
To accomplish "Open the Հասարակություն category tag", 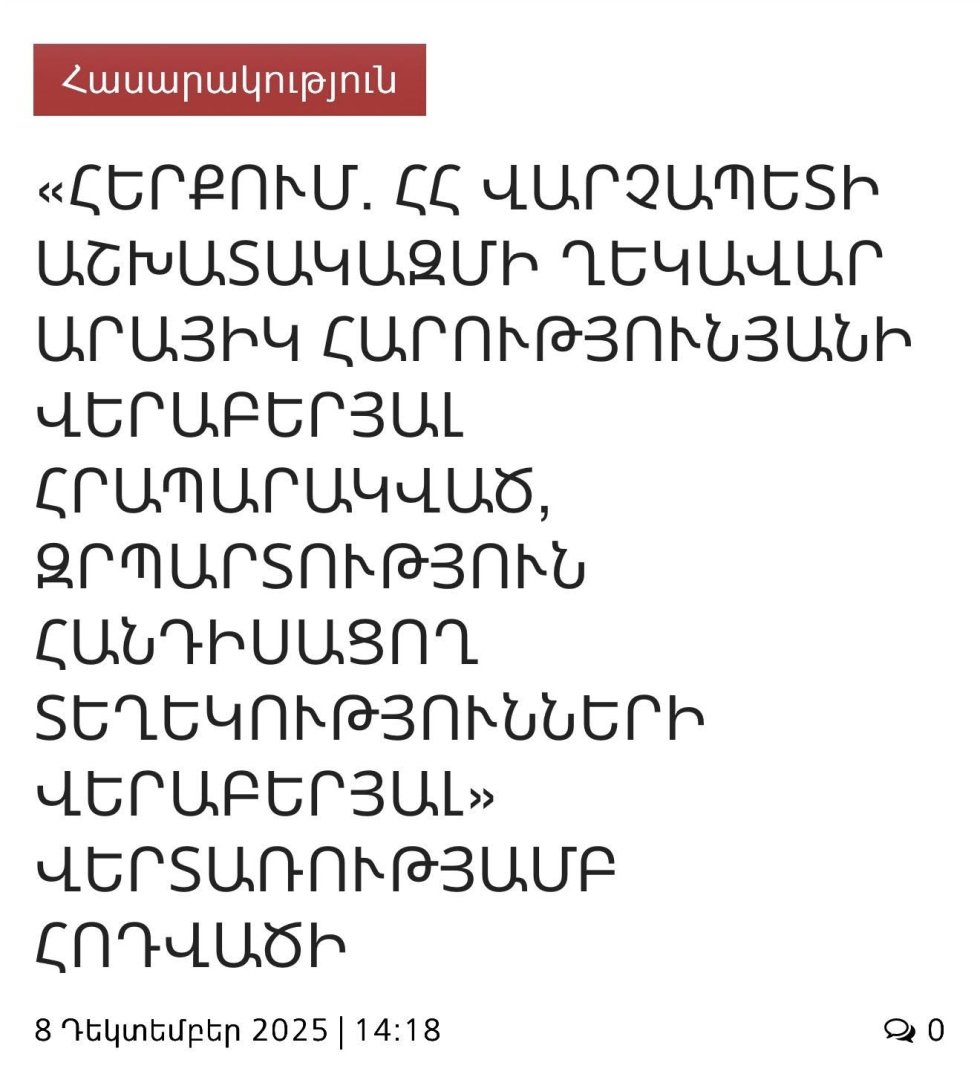I will tap(229, 80).
